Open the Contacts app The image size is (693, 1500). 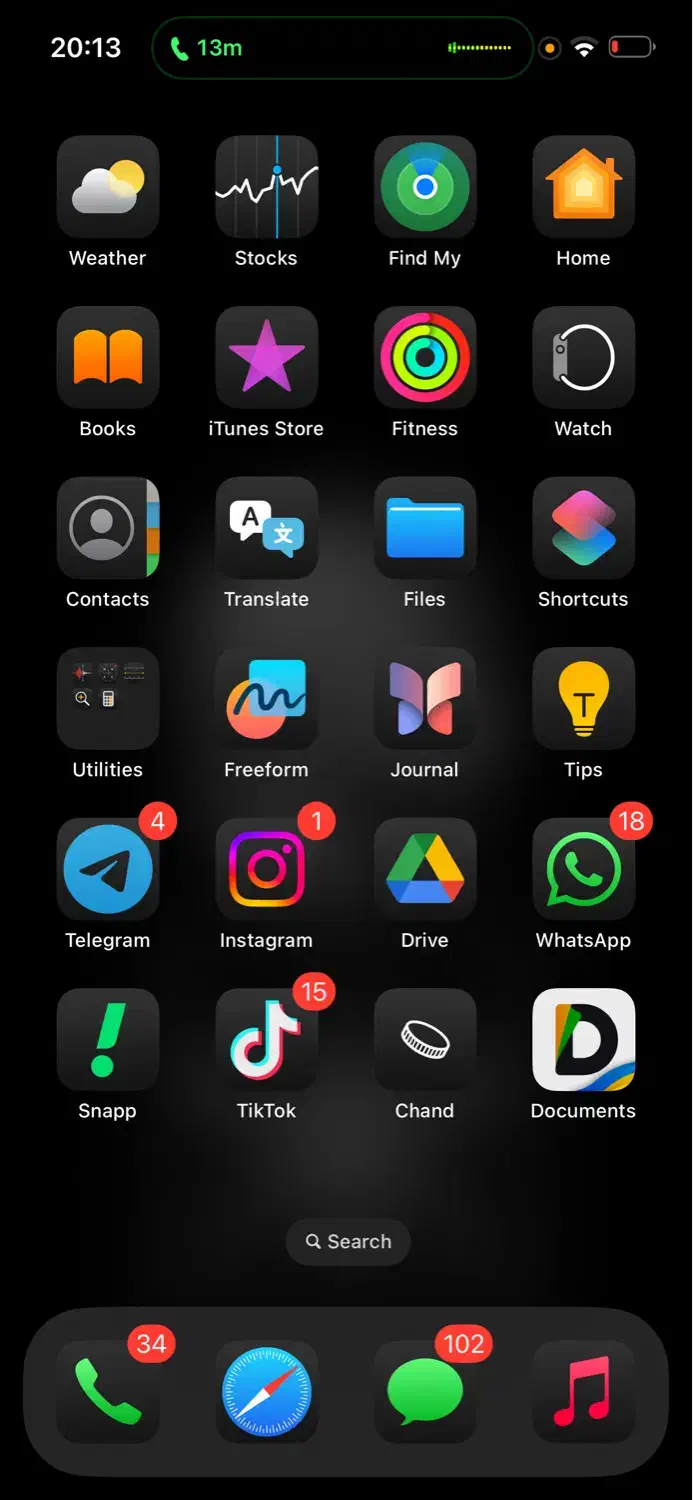(x=108, y=528)
